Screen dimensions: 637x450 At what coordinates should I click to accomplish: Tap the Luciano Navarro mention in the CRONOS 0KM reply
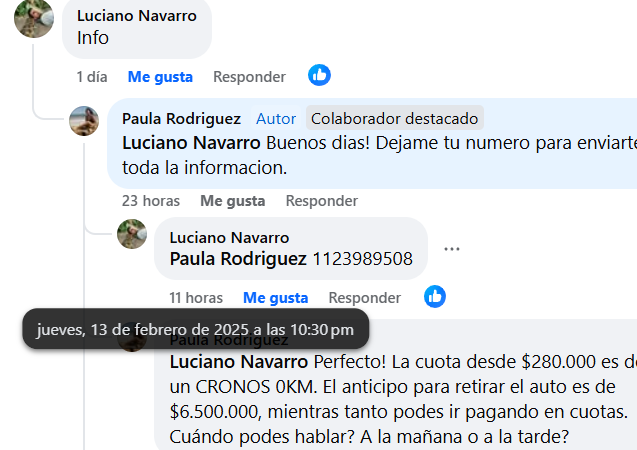239,361
